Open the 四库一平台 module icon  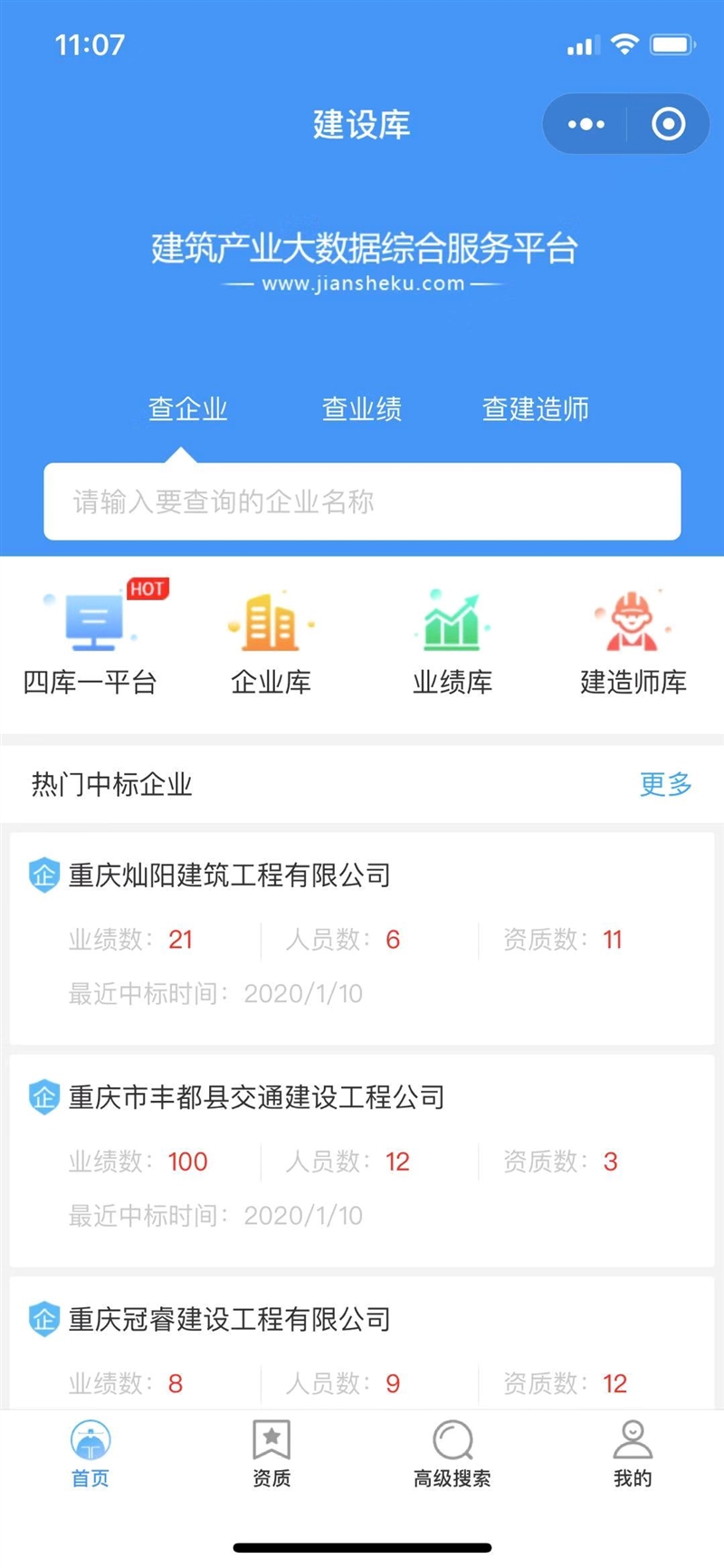pos(90,620)
